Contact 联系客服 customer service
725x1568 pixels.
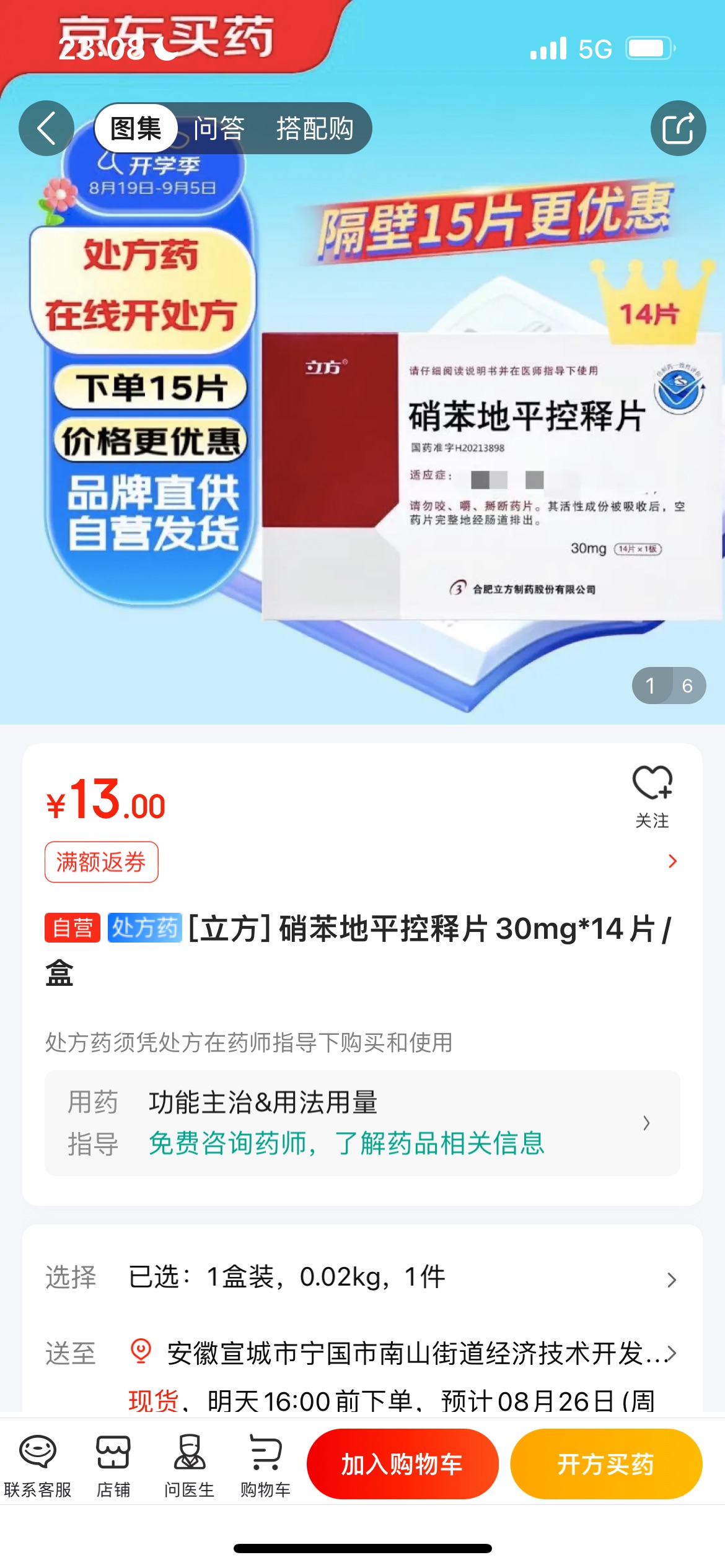pyautogui.click(x=38, y=1465)
